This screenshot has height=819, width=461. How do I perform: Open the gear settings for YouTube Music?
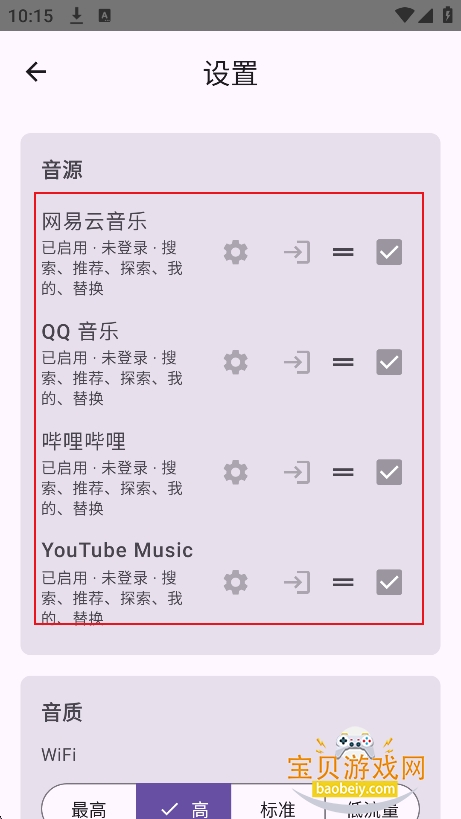tap(235, 582)
